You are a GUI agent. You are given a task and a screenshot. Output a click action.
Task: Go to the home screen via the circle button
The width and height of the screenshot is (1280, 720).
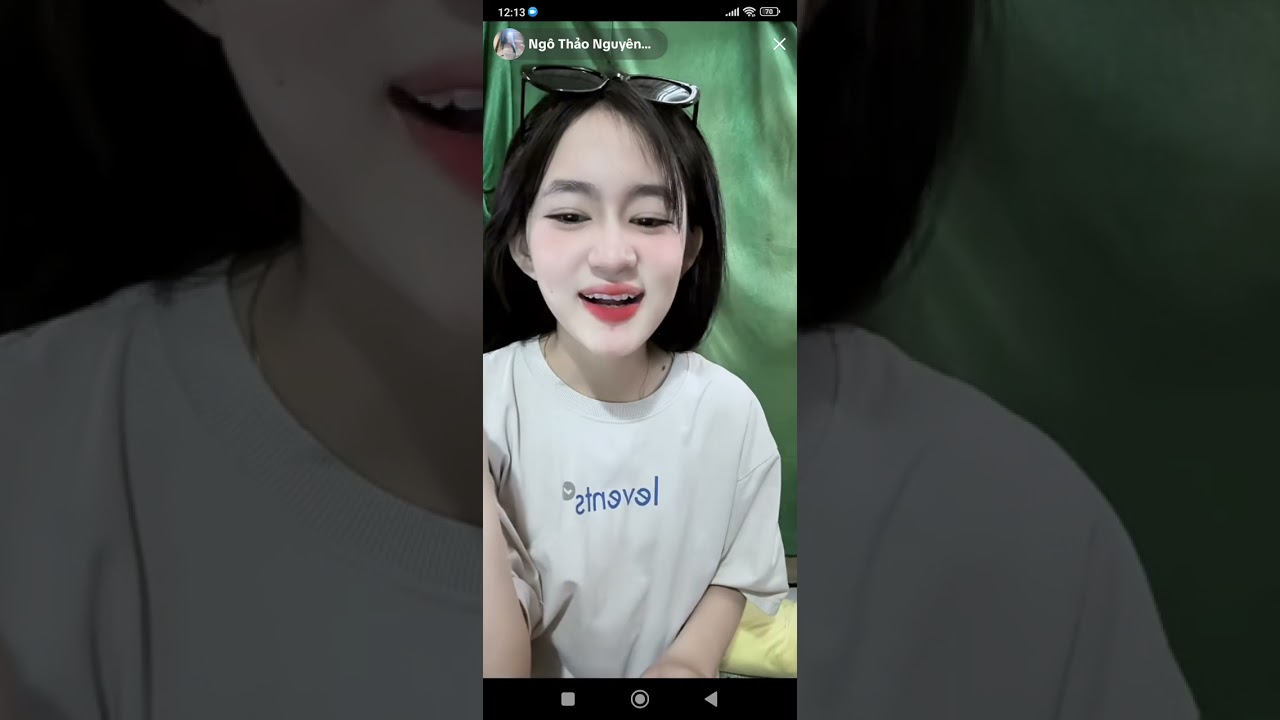click(x=640, y=699)
